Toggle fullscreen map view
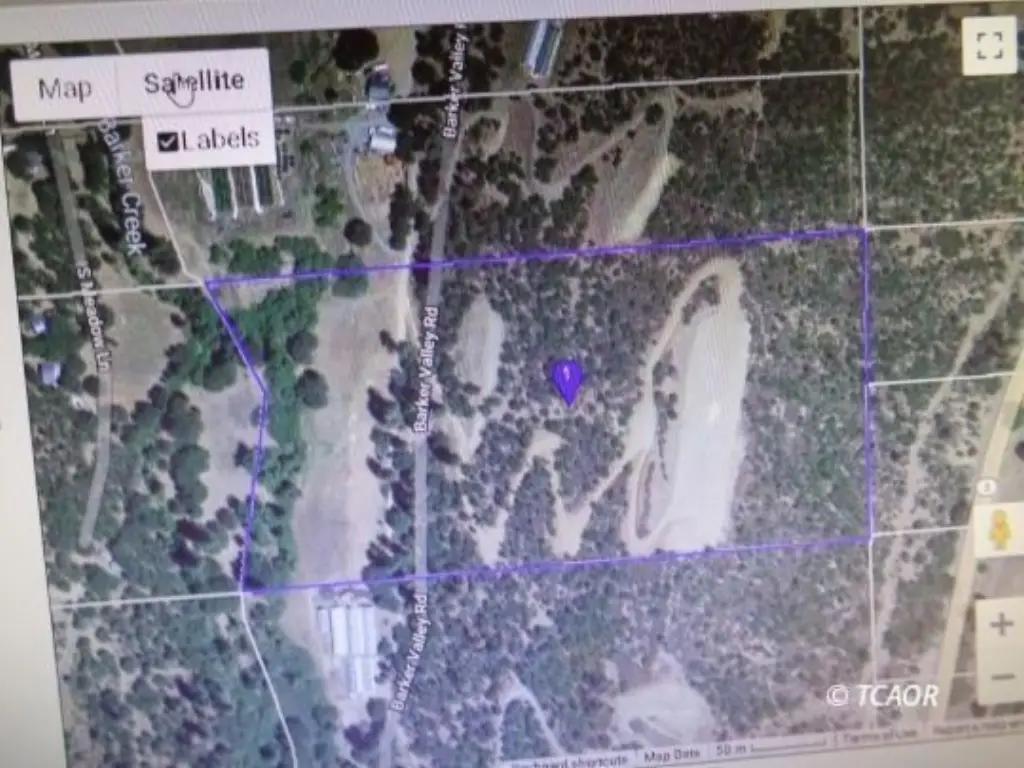 coord(988,45)
